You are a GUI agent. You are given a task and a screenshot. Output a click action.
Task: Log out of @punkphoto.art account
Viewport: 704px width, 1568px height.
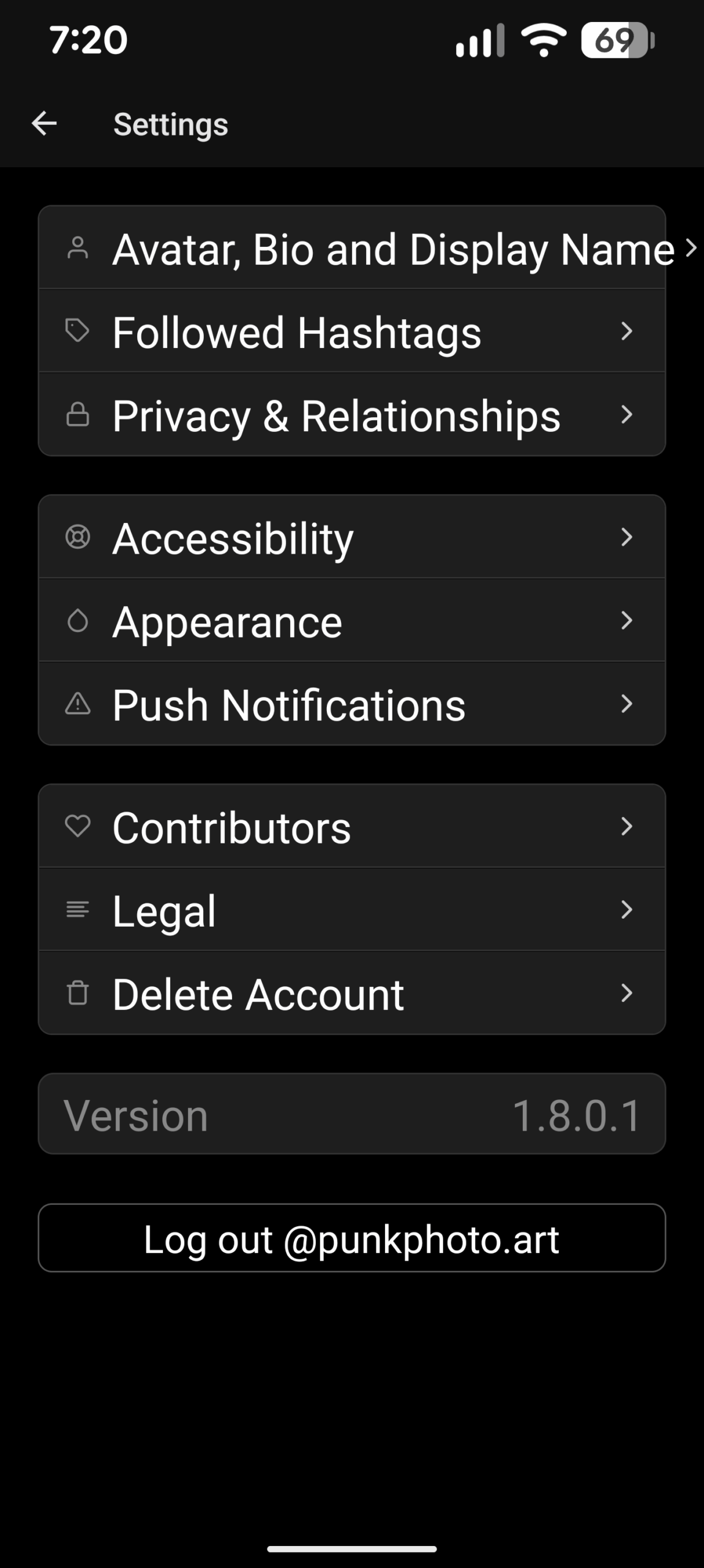[351, 1238]
